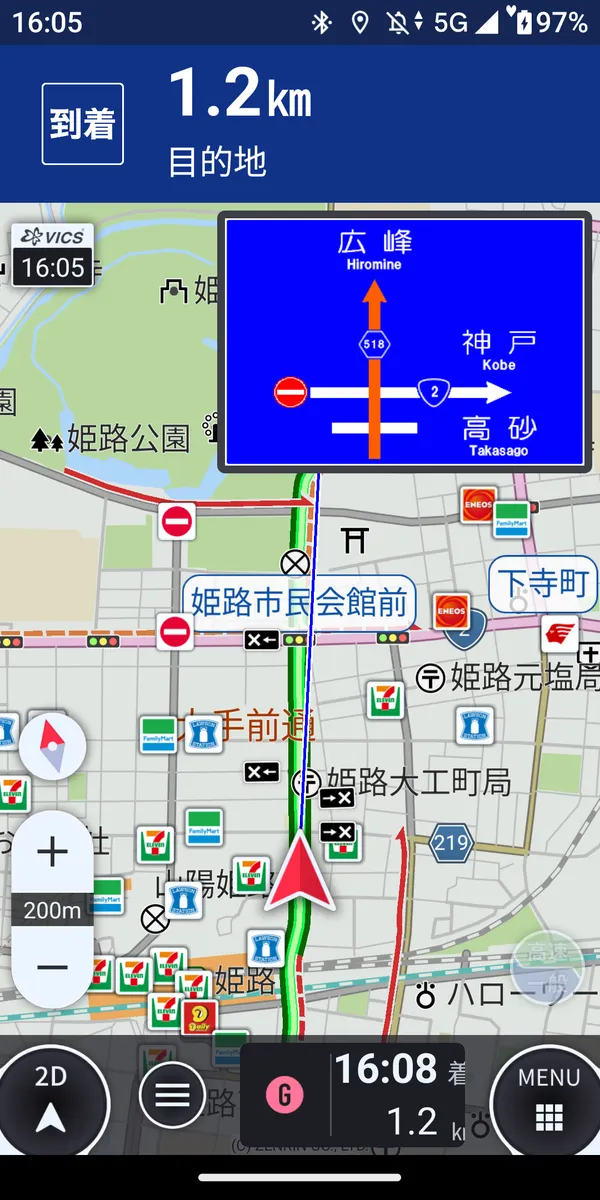Tap the VICS traffic info badge

[53, 254]
